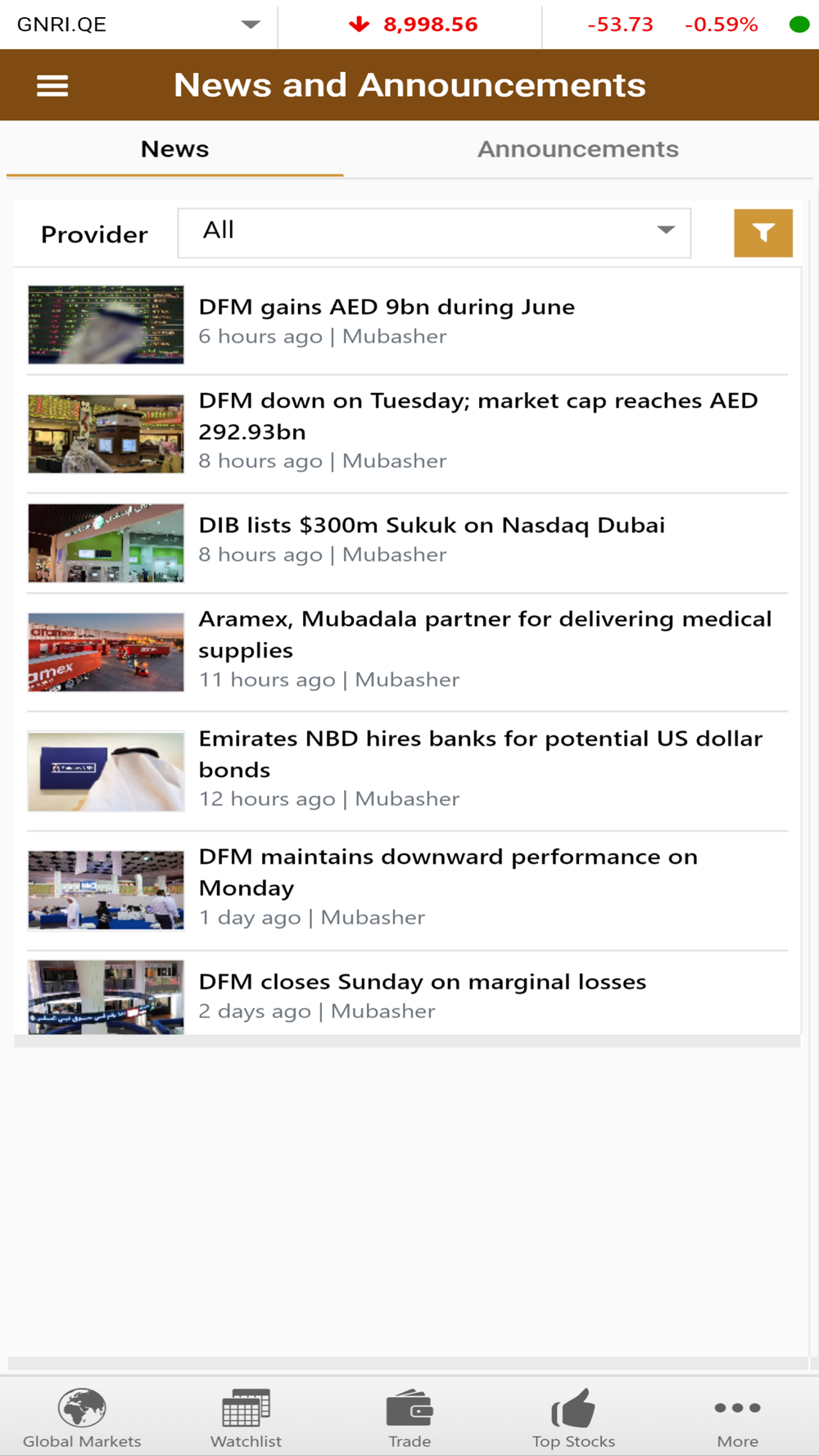The width and height of the screenshot is (819, 1456).
Task: Open the More menu
Action: tap(737, 1418)
